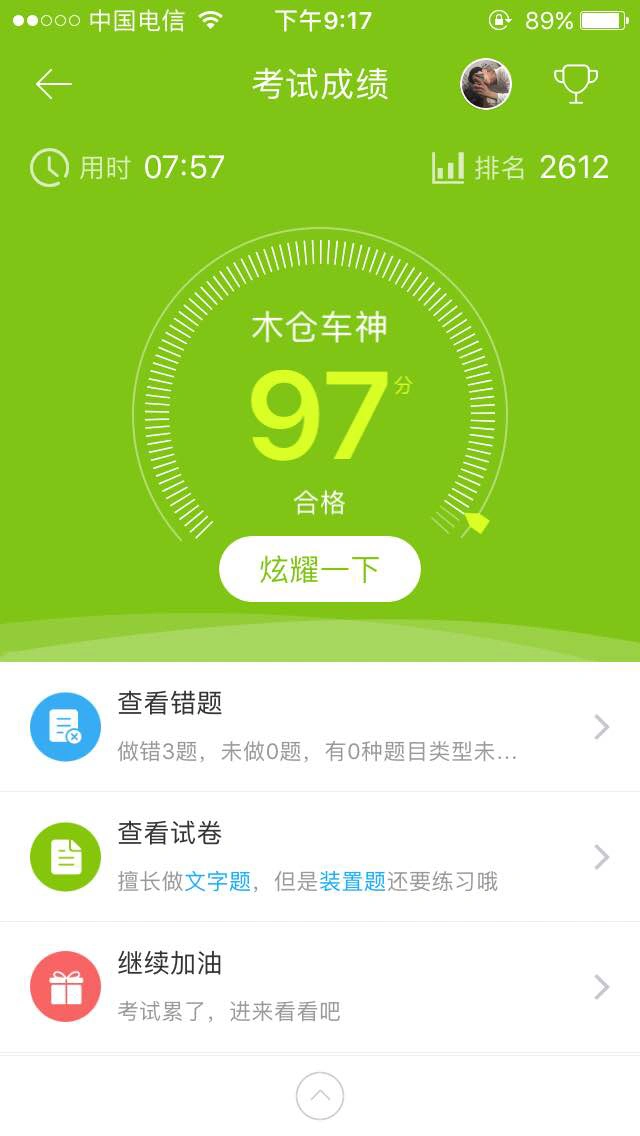640x1136 pixels.
Task: Open the 继续加油 row
Action: coord(320,986)
